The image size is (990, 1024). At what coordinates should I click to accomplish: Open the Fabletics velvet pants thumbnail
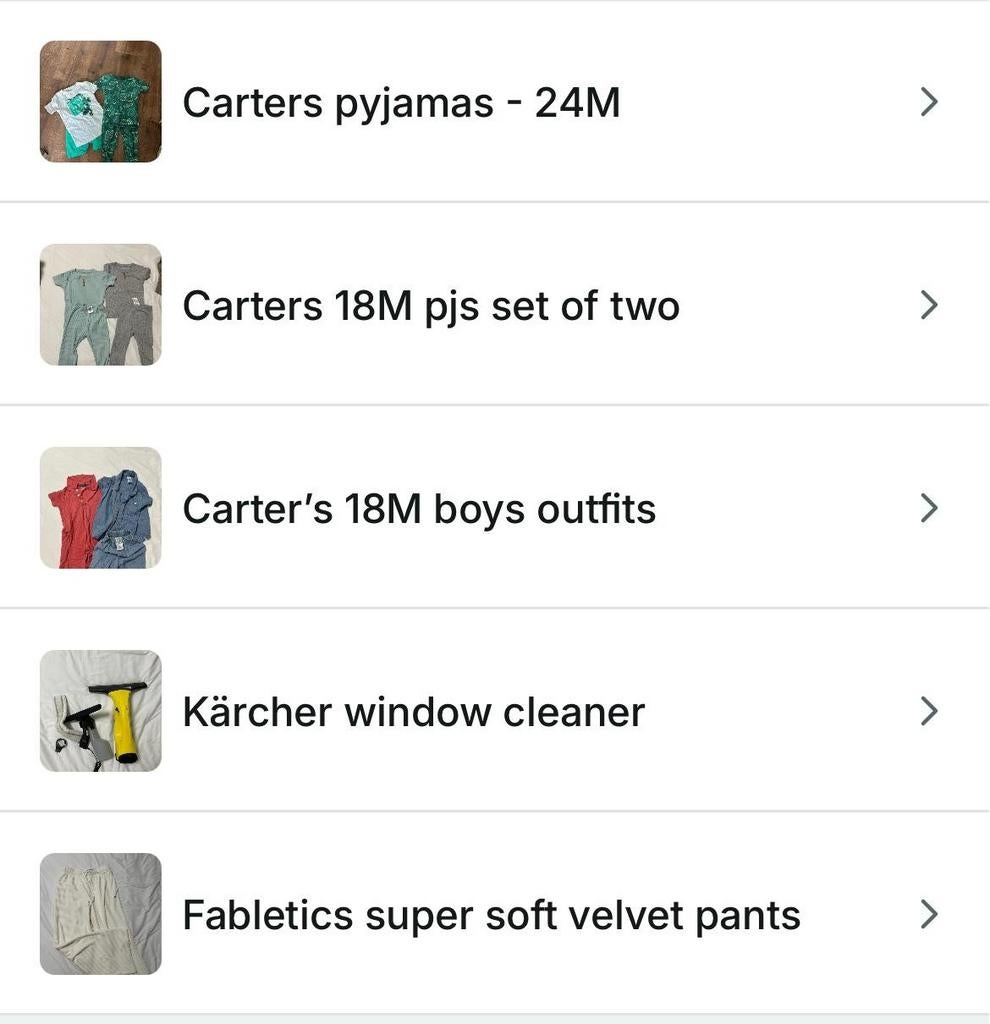100,914
